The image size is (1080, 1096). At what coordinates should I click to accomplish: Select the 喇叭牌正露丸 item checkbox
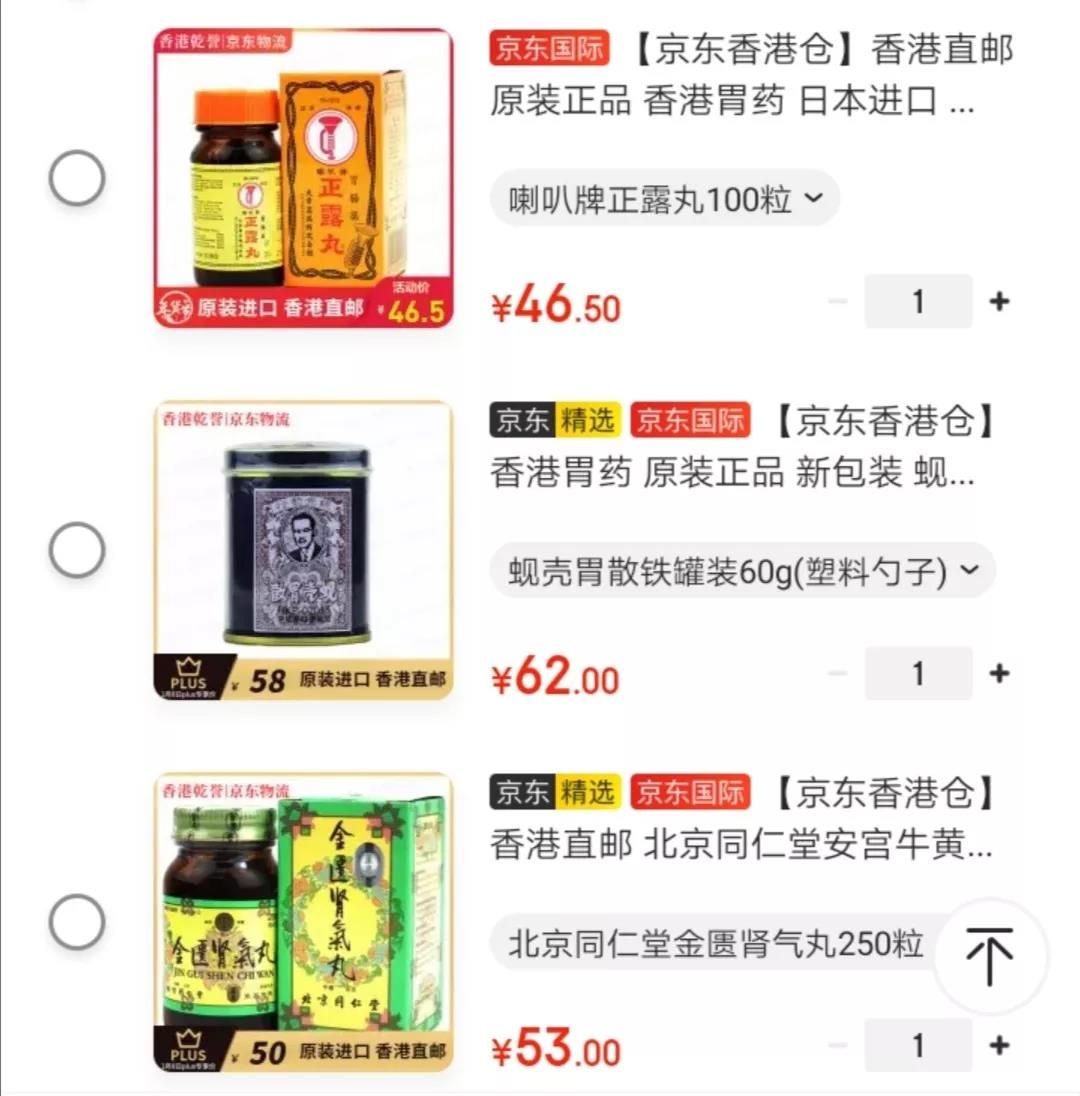pyautogui.click(x=77, y=178)
